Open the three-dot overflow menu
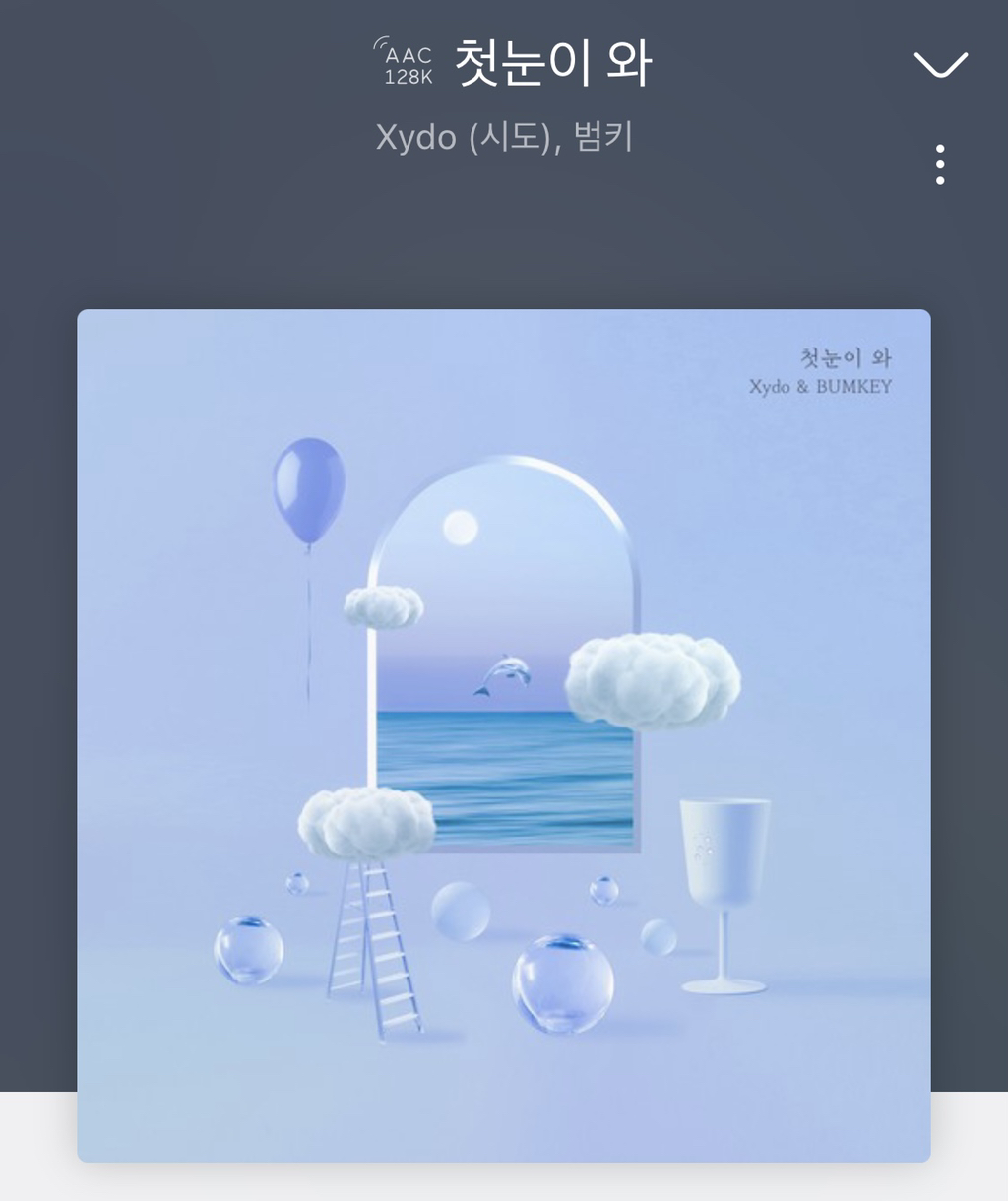Screen dimensions: 1008x1201 click(x=940, y=164)
